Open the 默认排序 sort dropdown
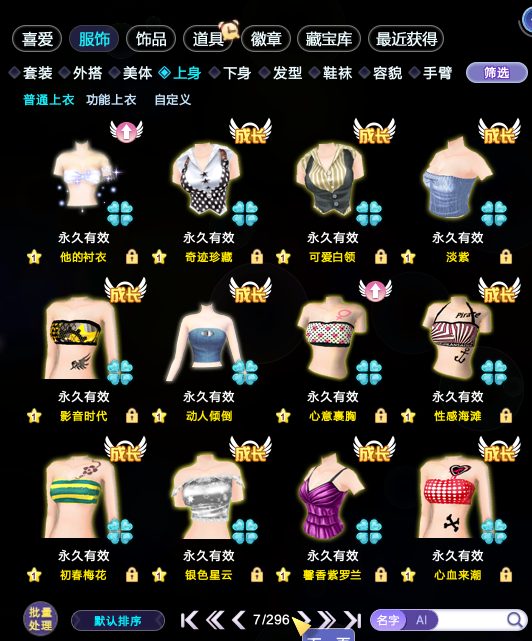Image resolution: width=532 pixels, height=641 pixels. pos(118,621)
